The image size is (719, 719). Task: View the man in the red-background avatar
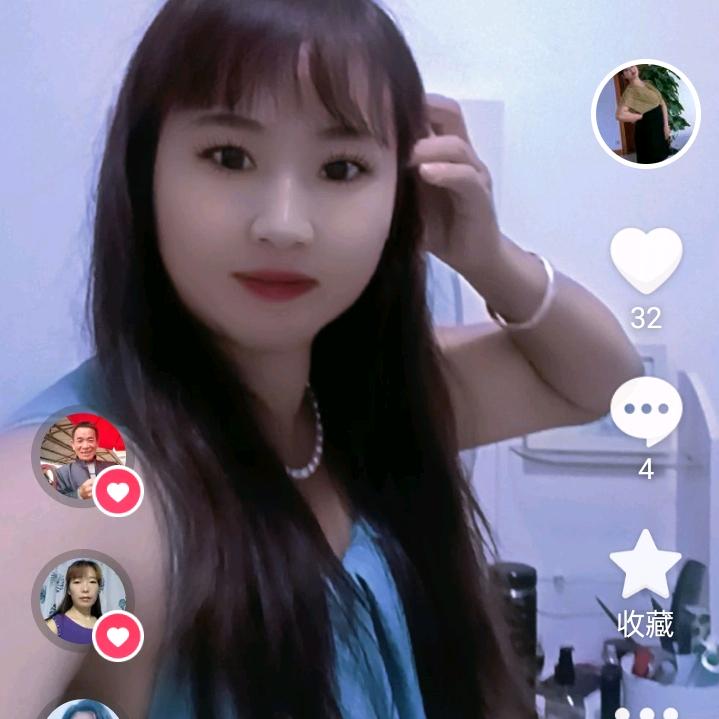click(81, 457)
